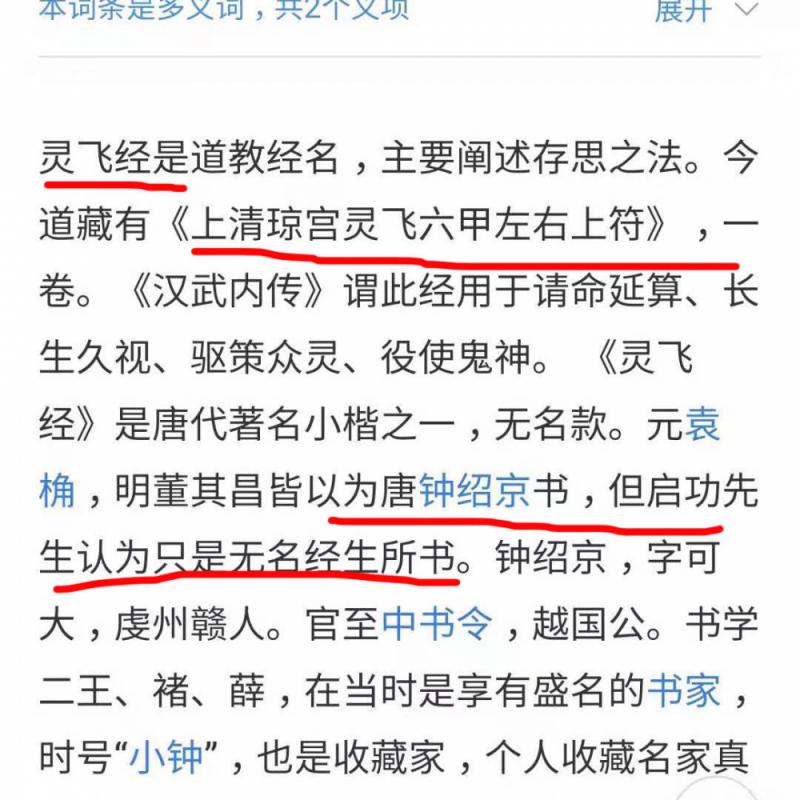This screenshot has height=800, width=800.
Task: Open the 书家 link
Action: [683, 691]
